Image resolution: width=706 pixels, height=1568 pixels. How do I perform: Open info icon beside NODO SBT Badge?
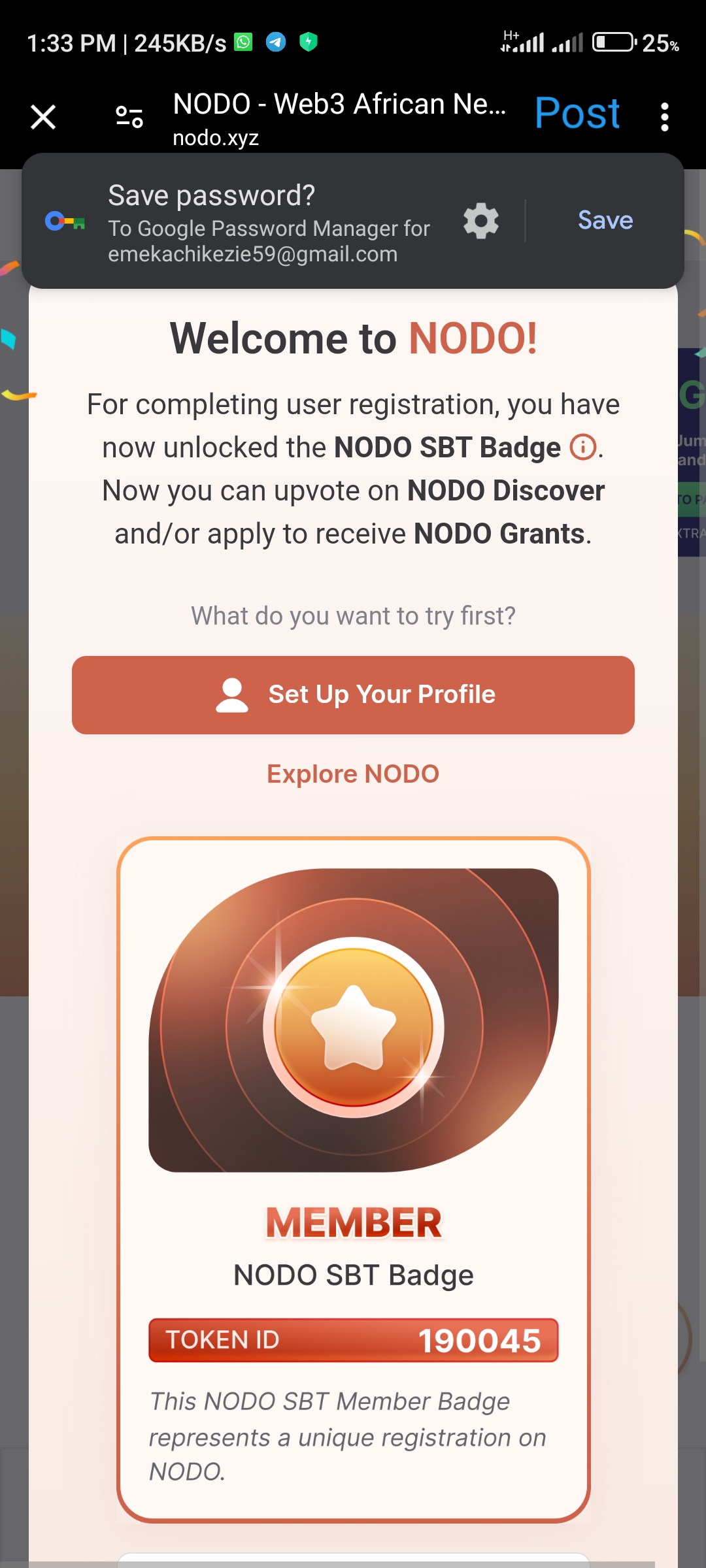click(582, 448)
